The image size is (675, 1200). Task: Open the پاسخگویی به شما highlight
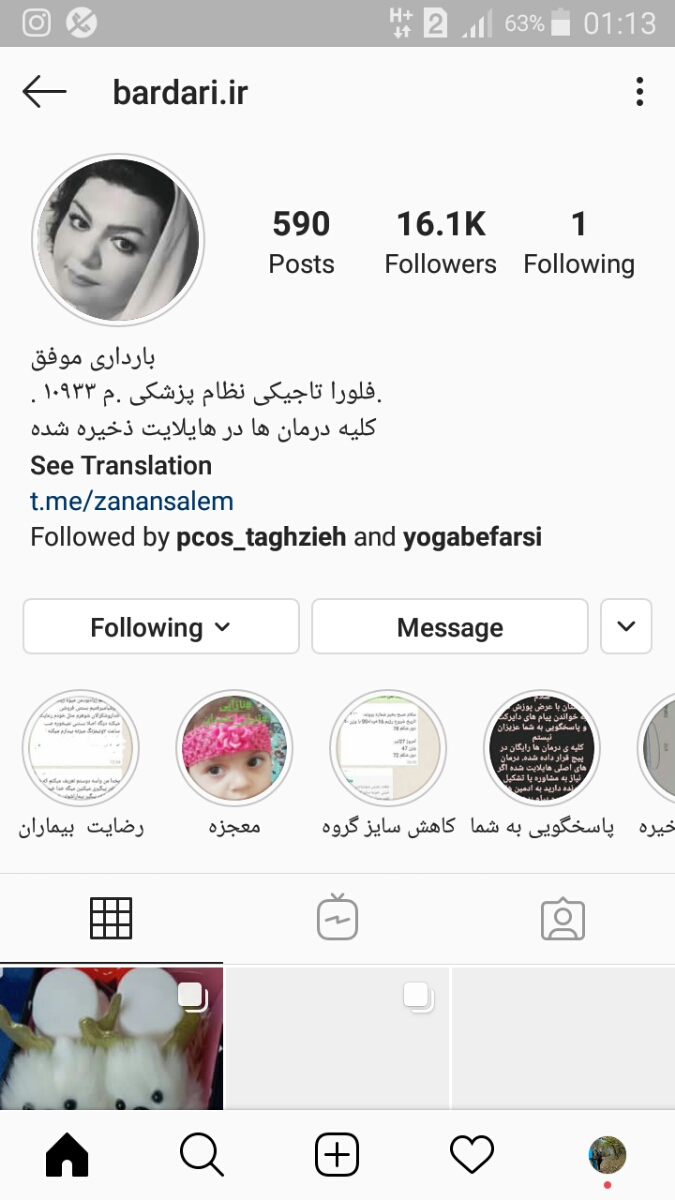pos(542,748)
